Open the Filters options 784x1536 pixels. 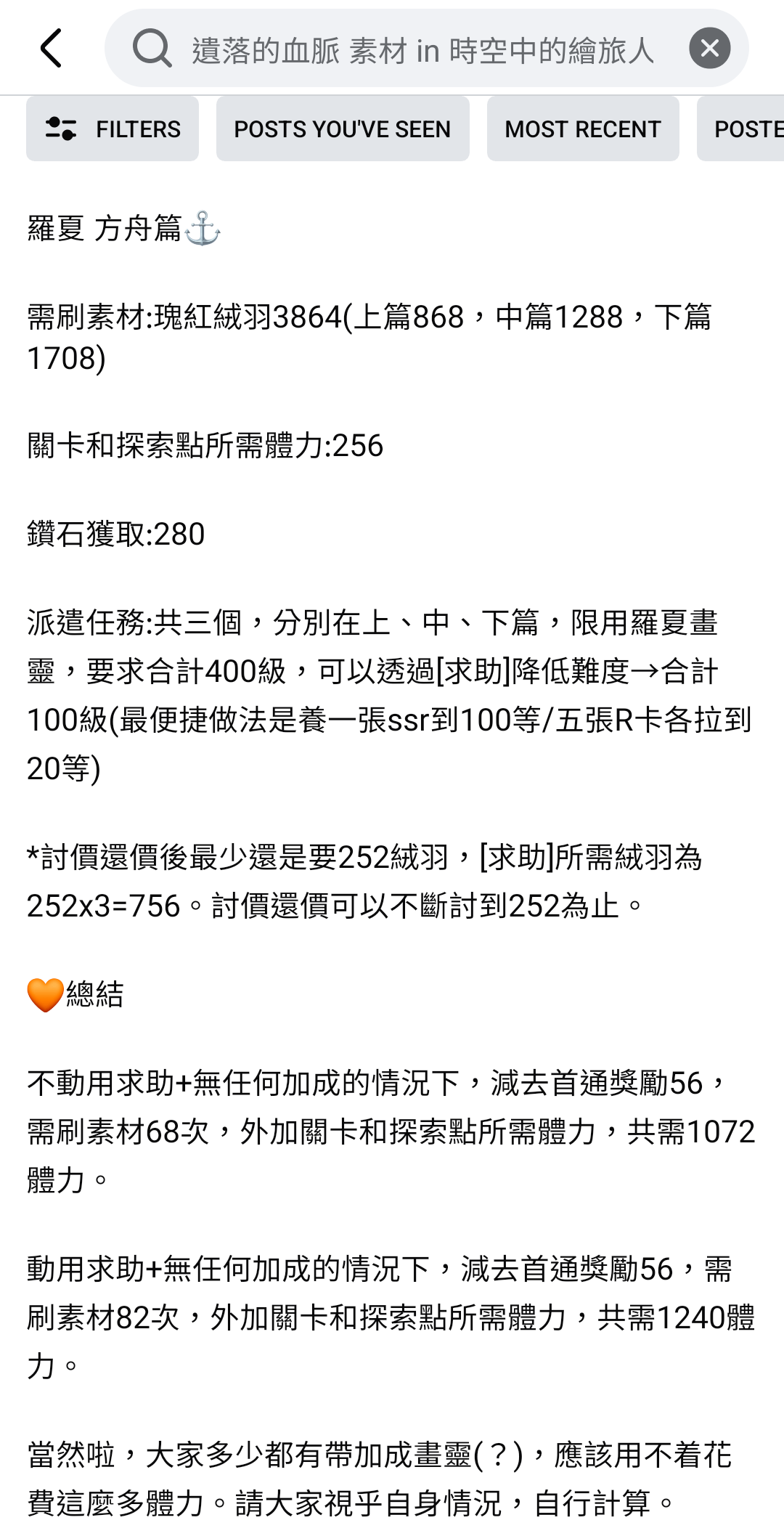tap(113, 129)
